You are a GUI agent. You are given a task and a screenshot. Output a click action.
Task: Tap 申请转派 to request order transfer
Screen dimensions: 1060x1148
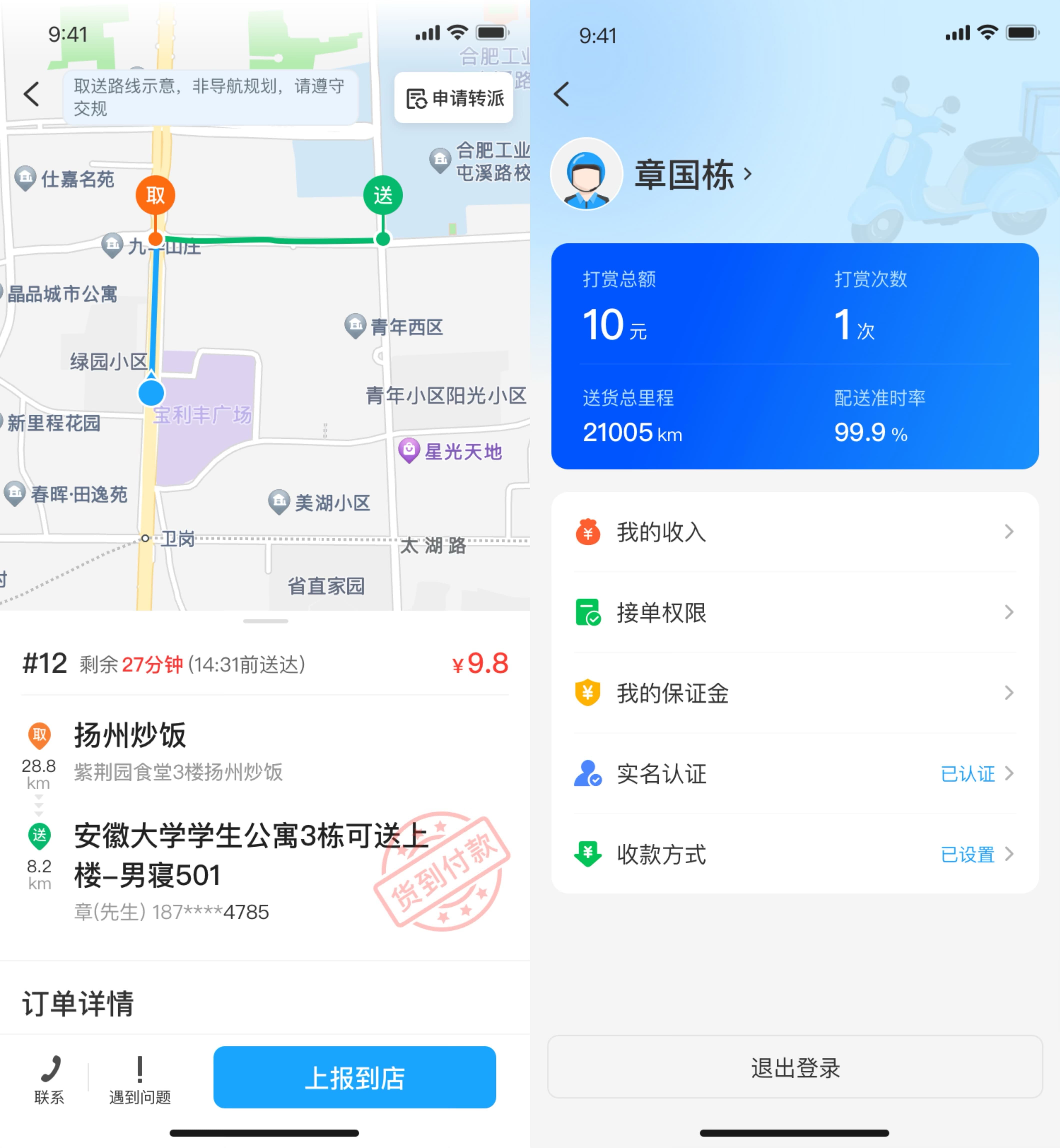454,98
